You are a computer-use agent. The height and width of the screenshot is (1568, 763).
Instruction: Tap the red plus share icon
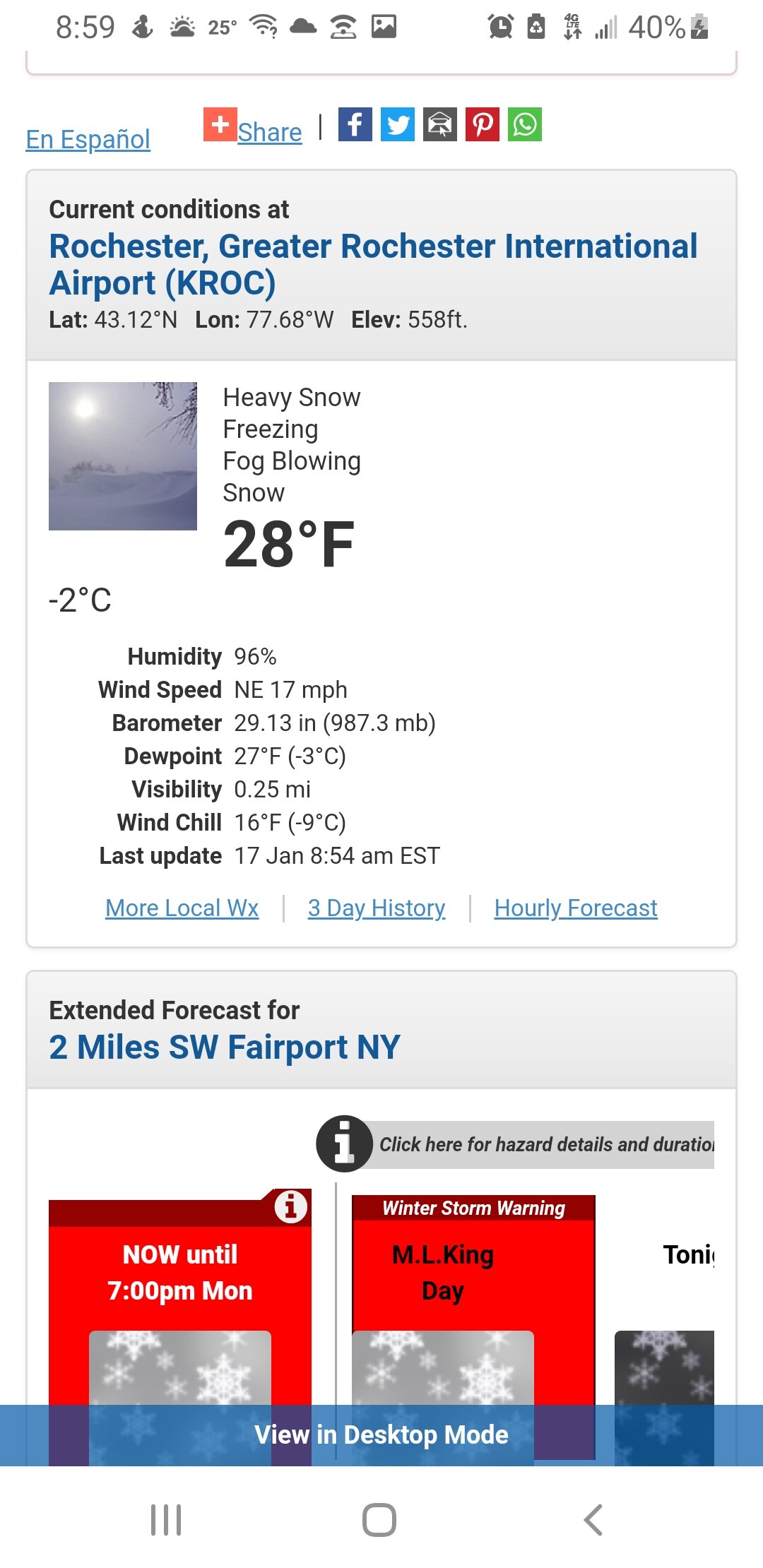220,124
